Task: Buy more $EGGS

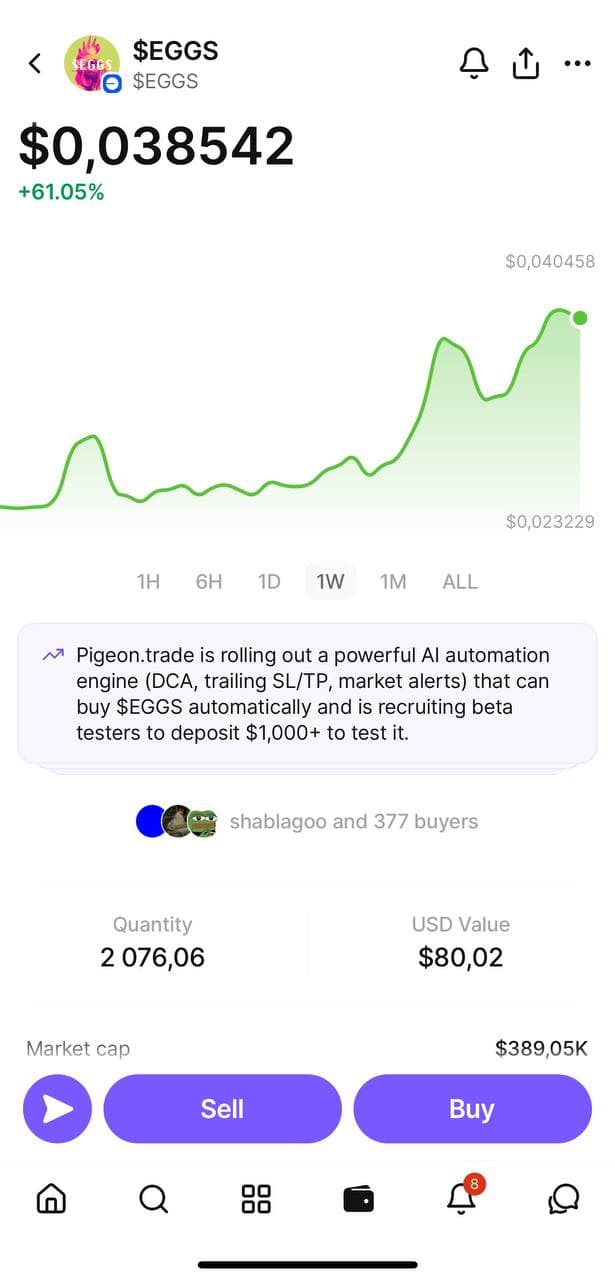Action: click(472, 1109)
